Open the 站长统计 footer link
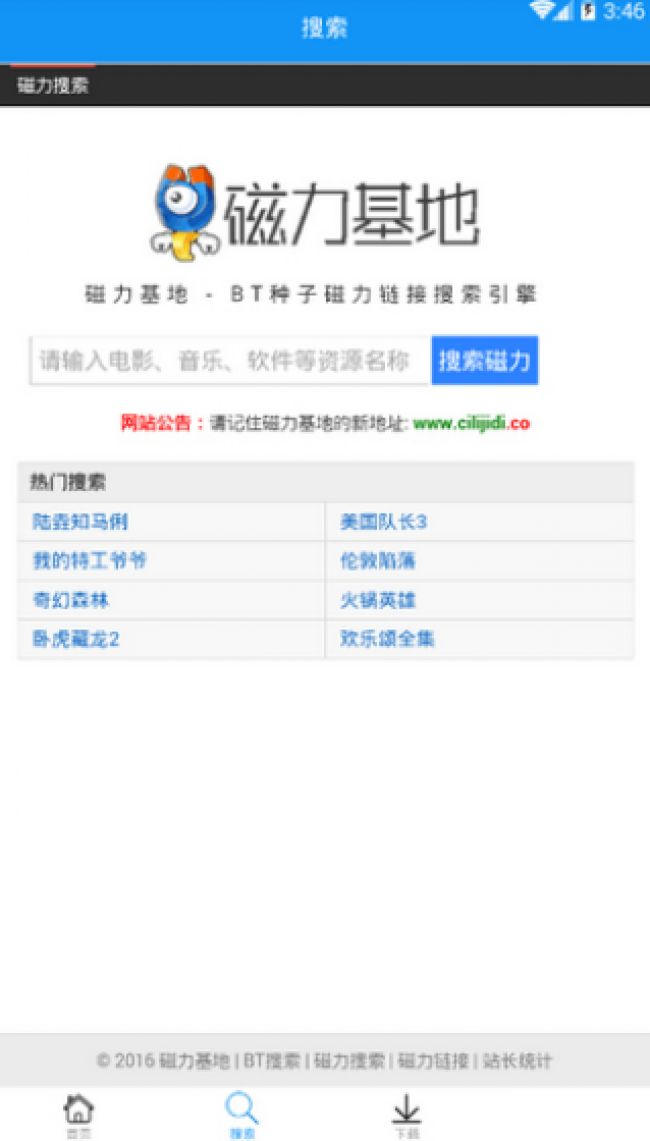The height and width of the screenshot is (1141, 650). pyautogui.click(x=518, y=1060)
